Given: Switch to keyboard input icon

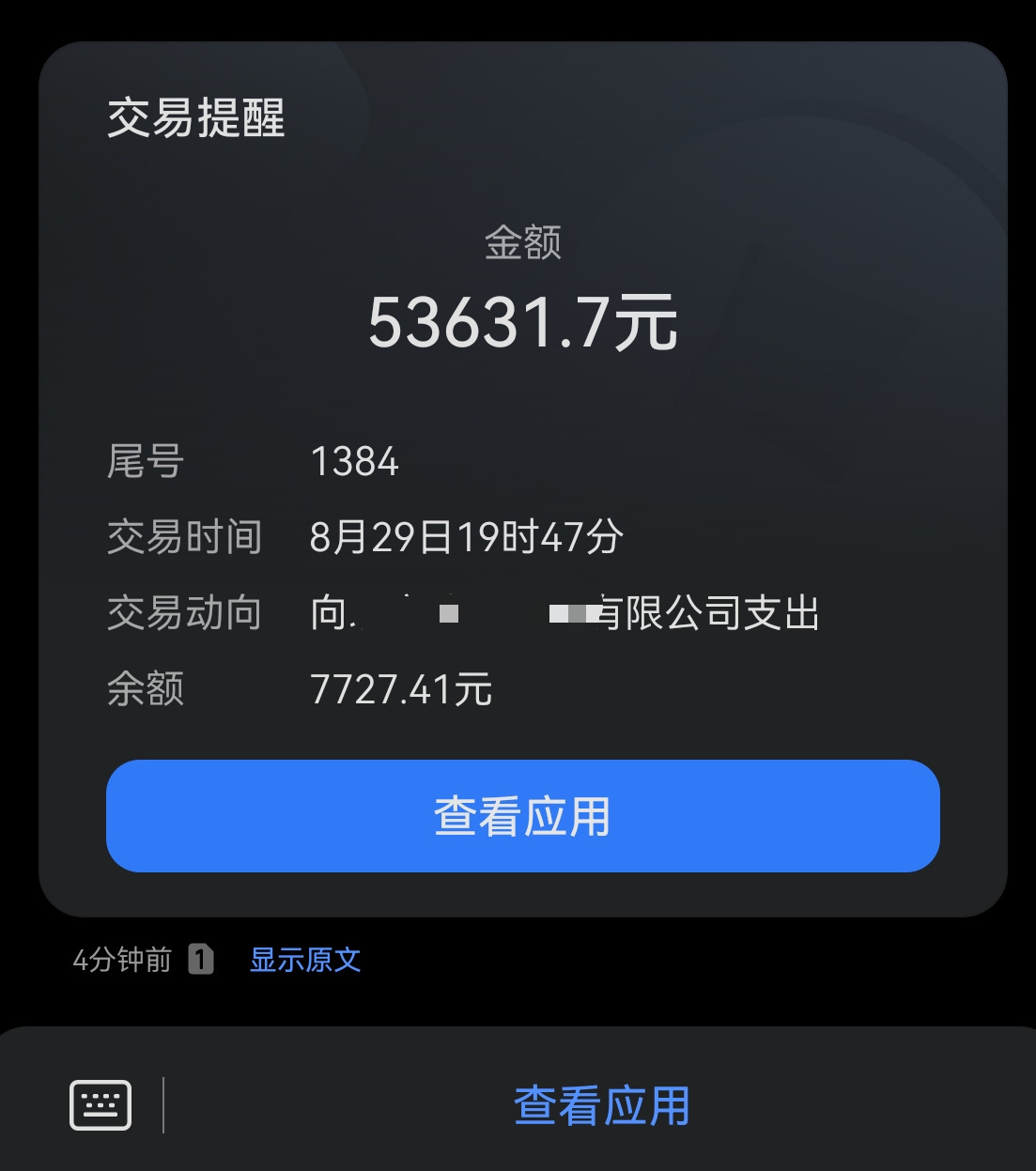Looking at the screenshot, I should click(101, 1105).
